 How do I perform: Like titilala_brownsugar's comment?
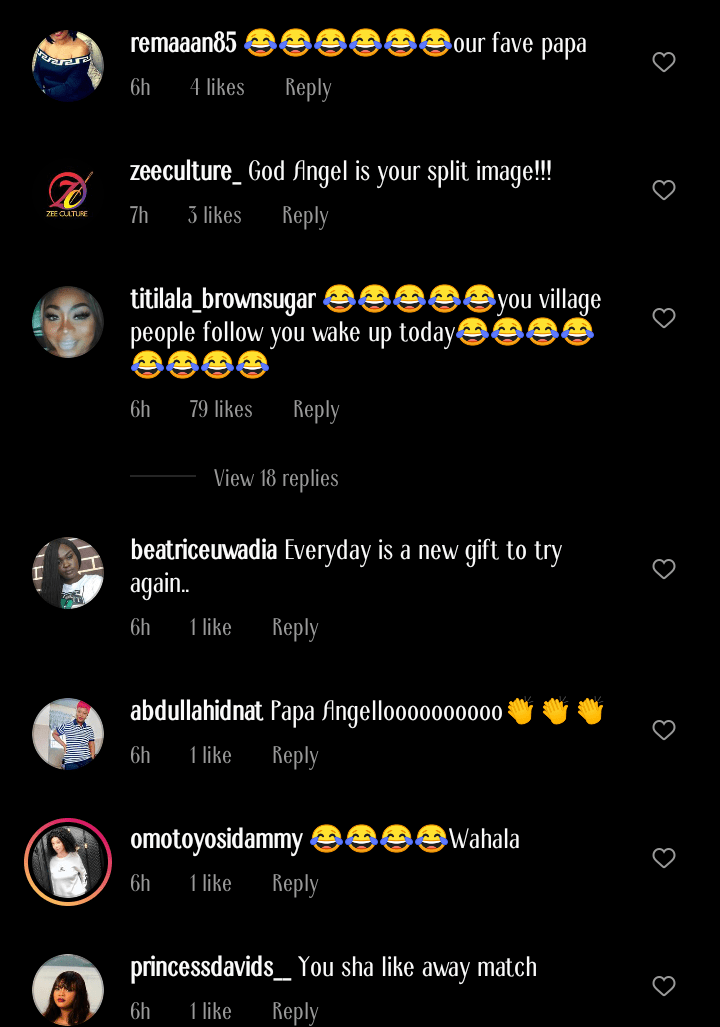pos(664,318)
